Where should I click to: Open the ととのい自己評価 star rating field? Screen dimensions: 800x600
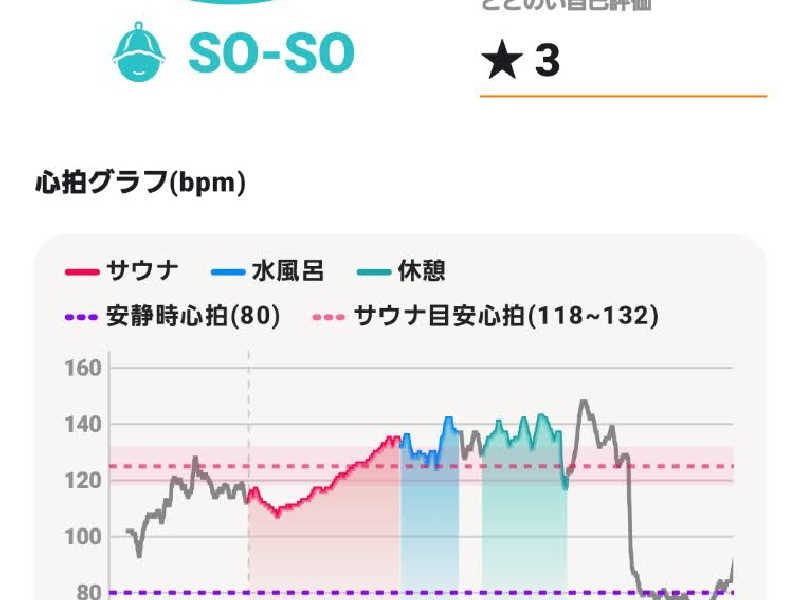click(x=620, y=62)
